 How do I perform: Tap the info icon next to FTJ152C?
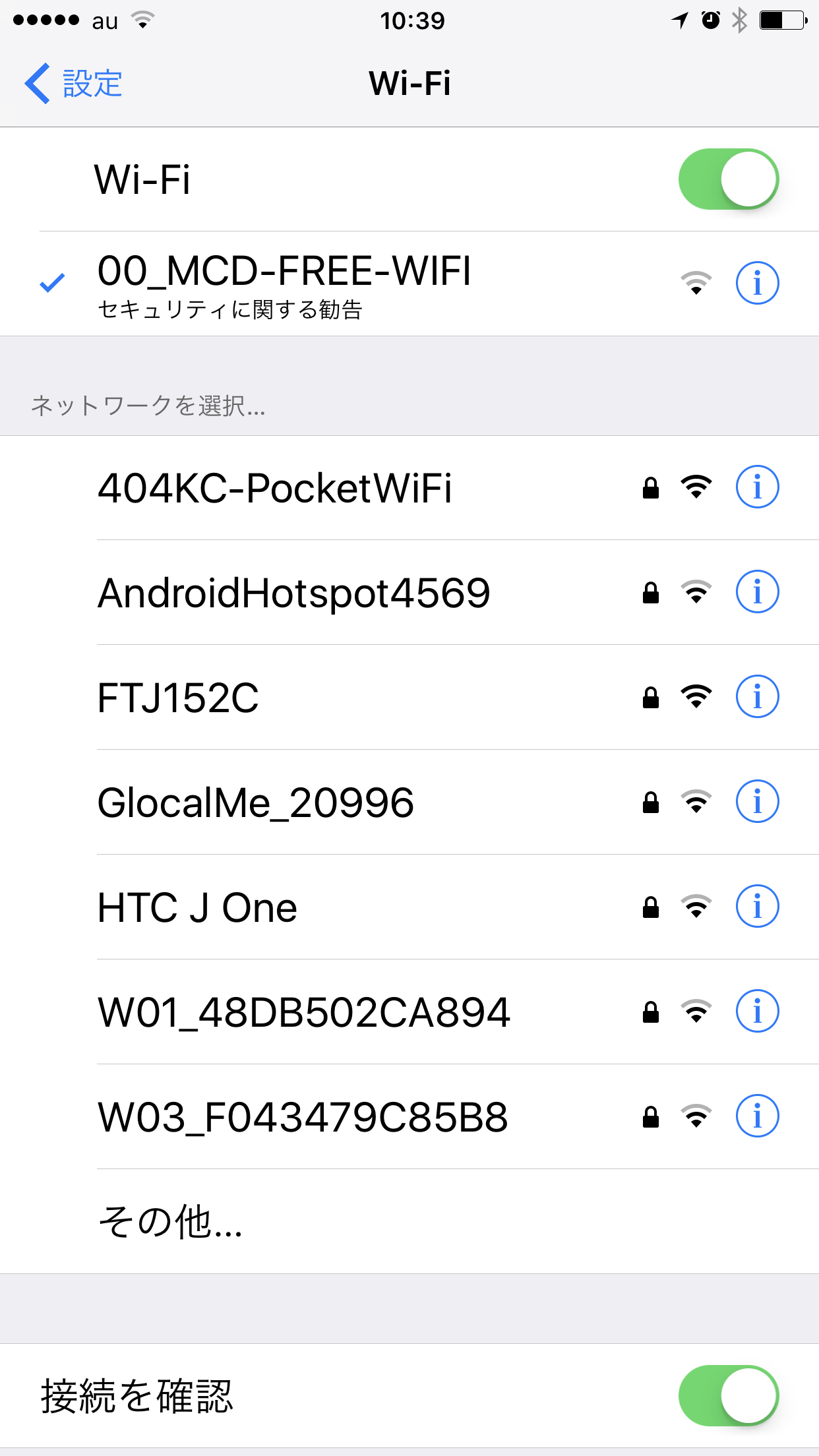click(x=757, y=697)
